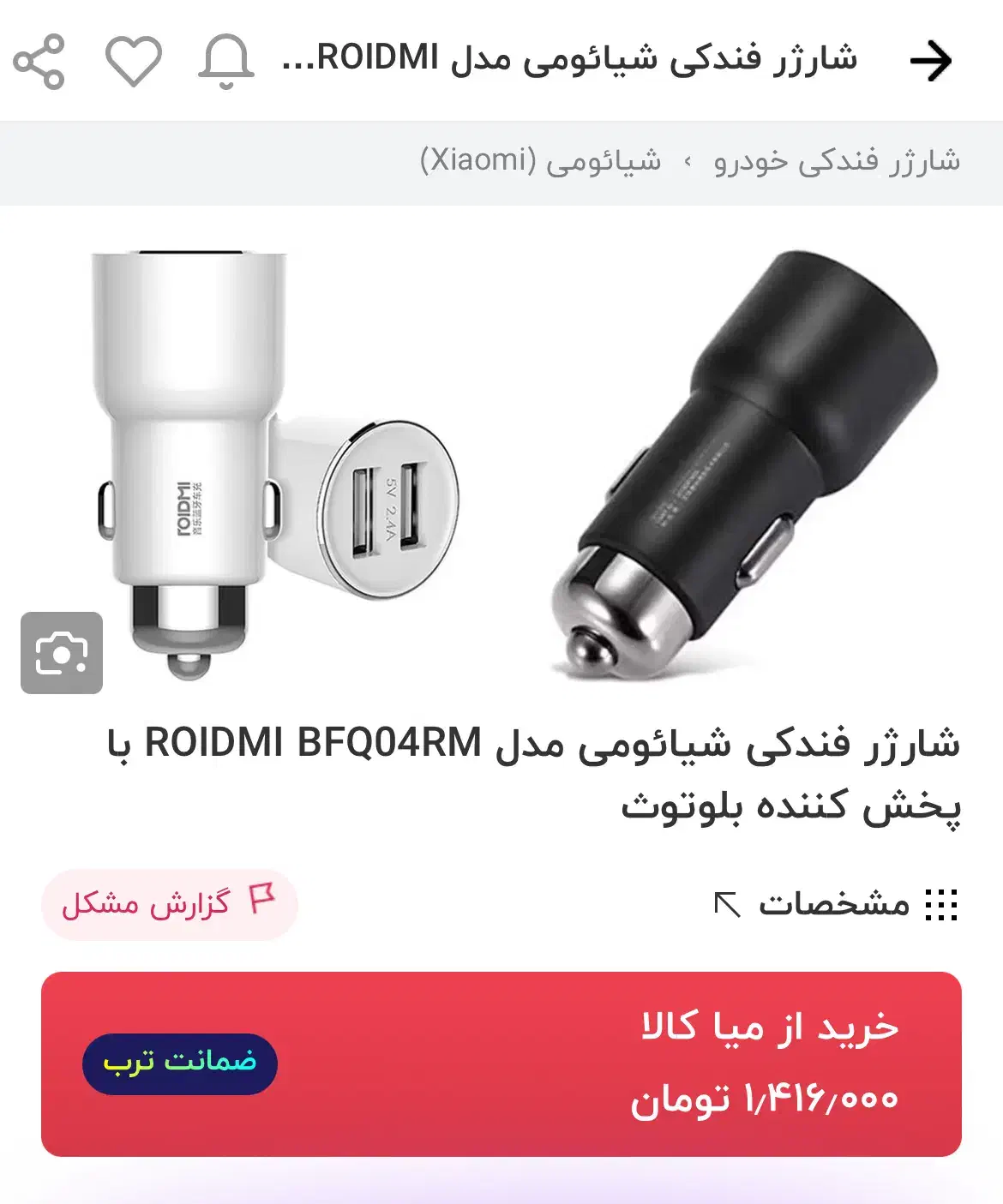Toggle the ضمانت ترب badge

[x=177, y=1065]
